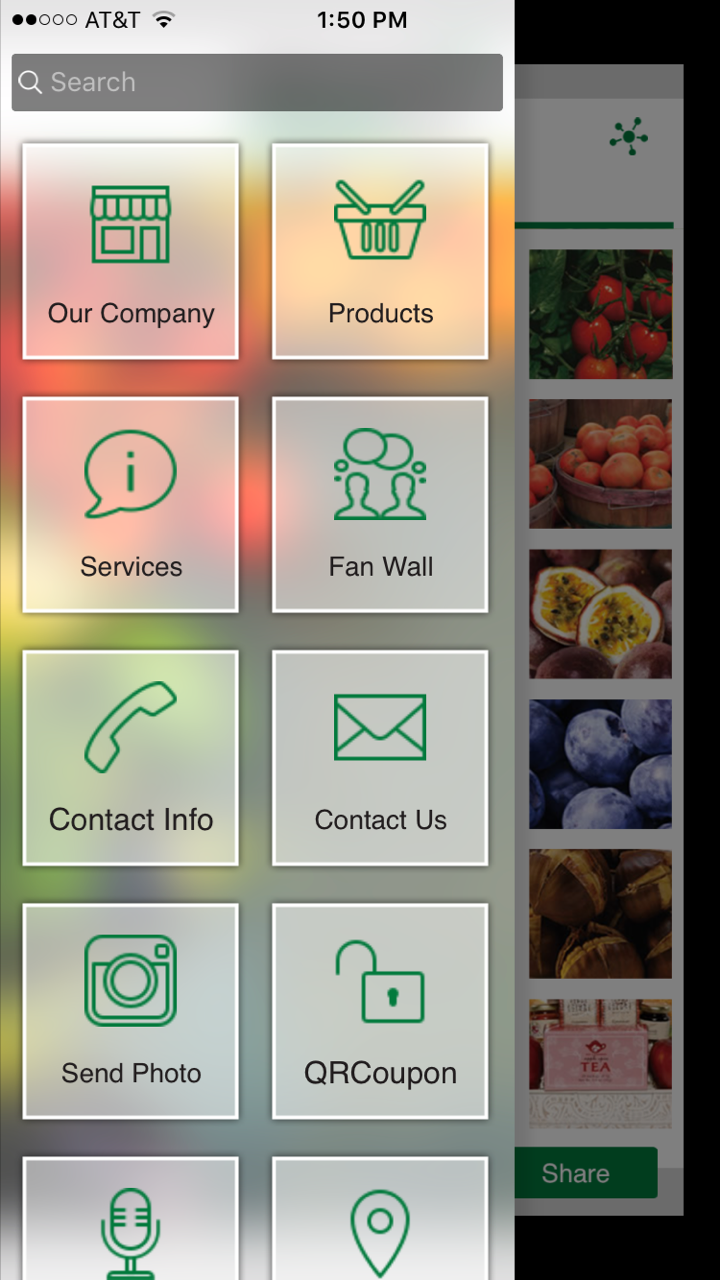Tap the green network nodes icon
Screen dimensions: 720x1280
click(629, 136)
